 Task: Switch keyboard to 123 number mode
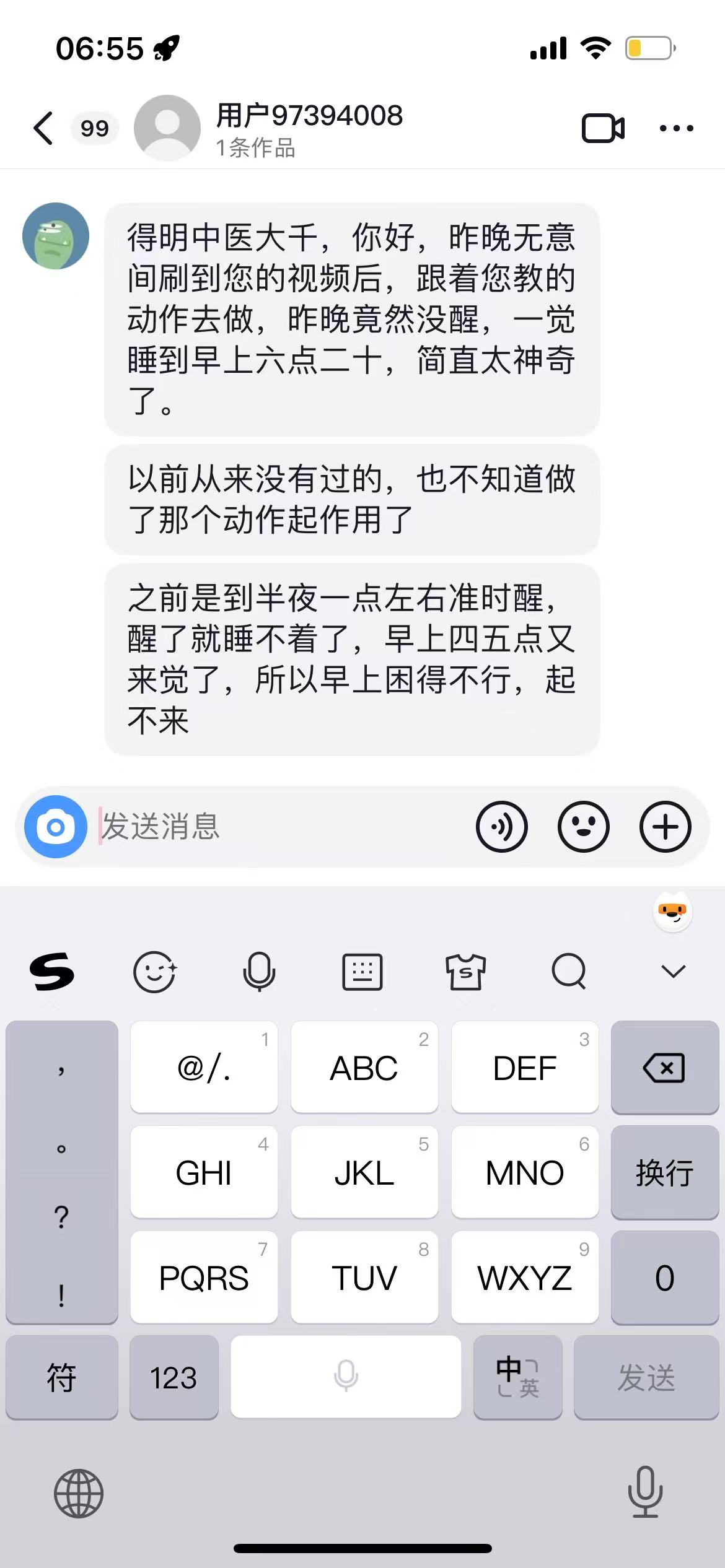pyautogui.click(x=174, y=1377)
